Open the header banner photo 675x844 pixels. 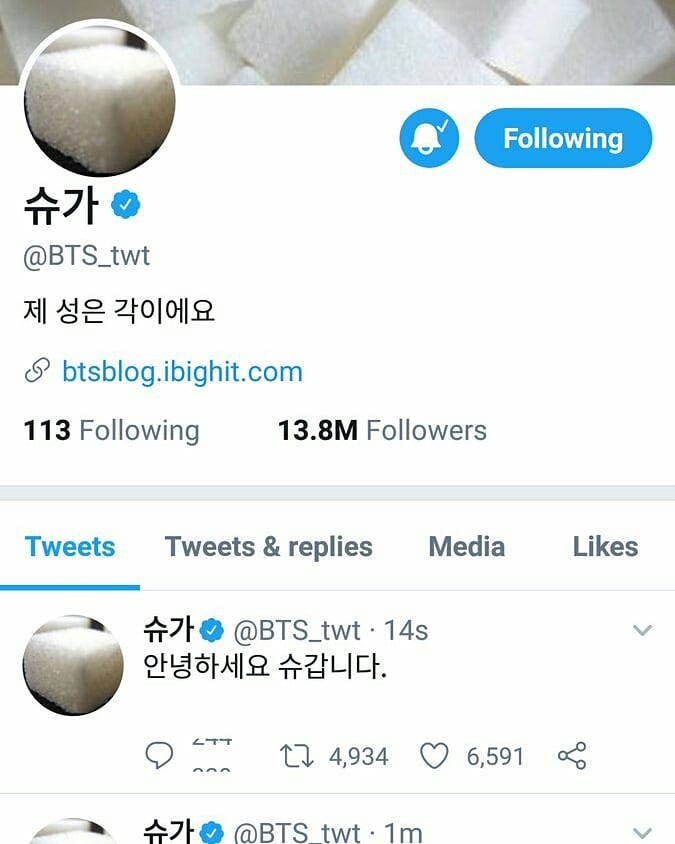[x=420, y=40]
